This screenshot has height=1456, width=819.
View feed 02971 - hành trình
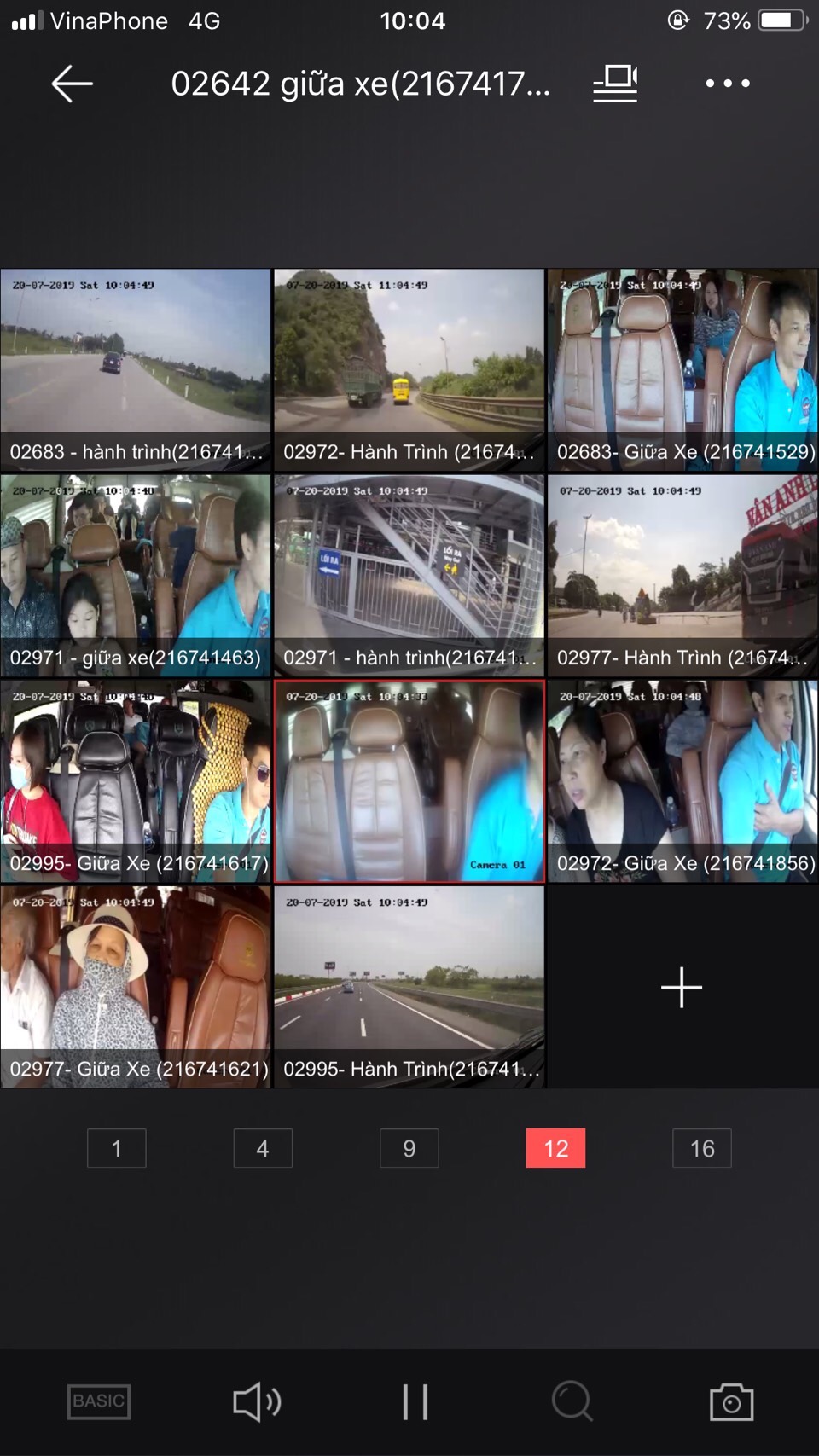pyautogui.click(x=409, y=576)
